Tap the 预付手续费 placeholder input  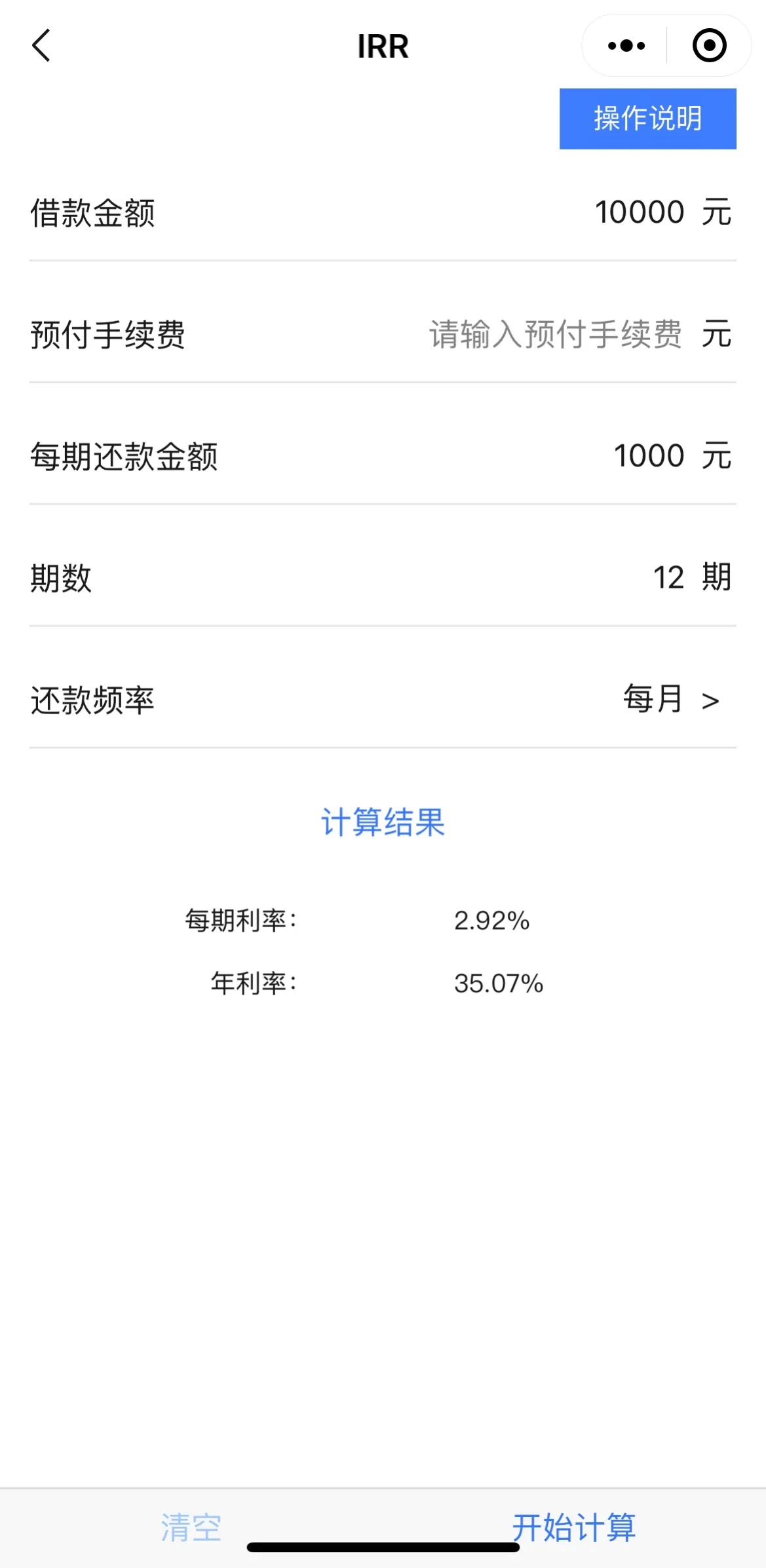pyautogui.click(x=556, y=334)
